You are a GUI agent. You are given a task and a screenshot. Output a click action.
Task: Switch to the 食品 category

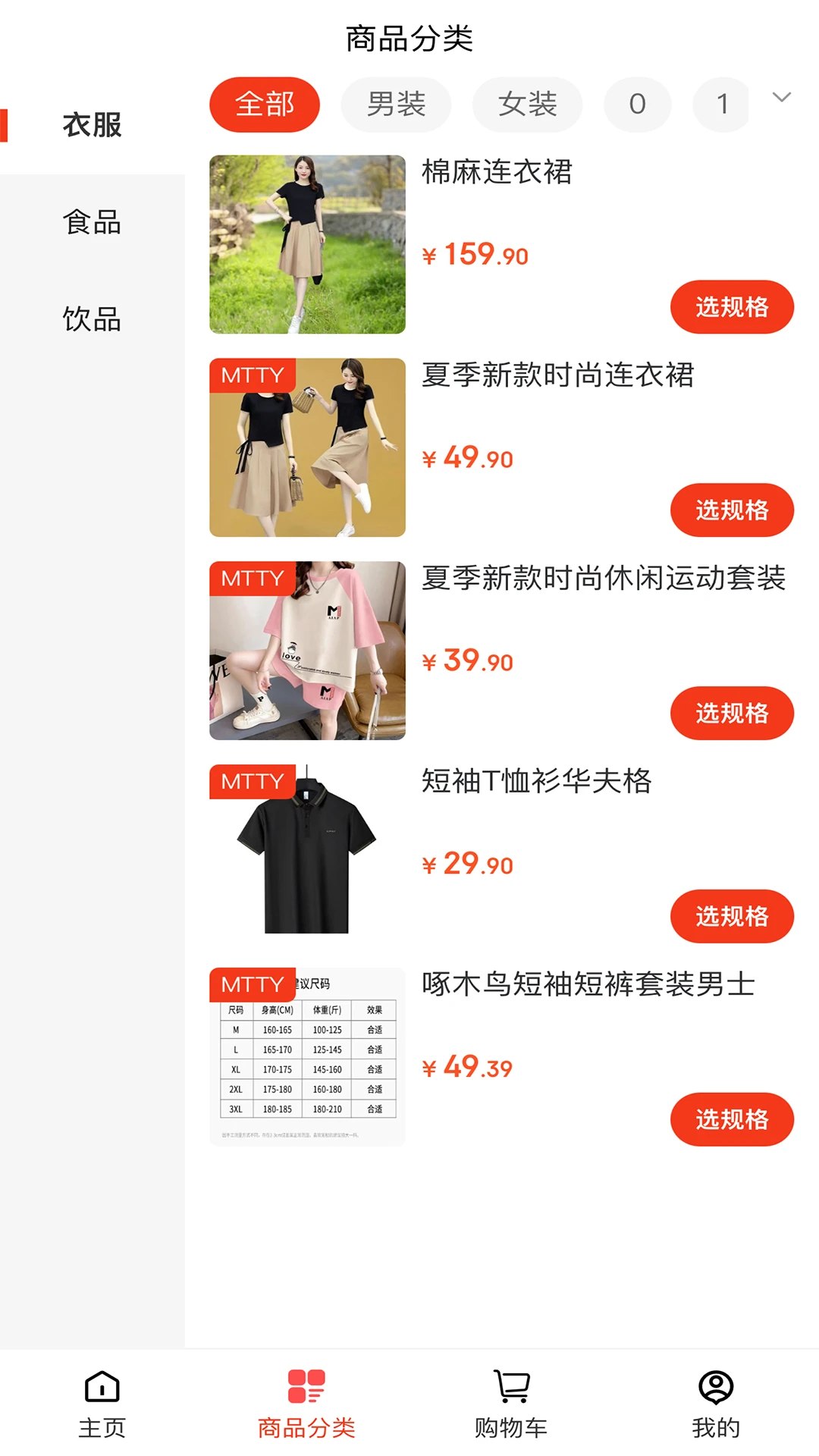coord(92,223)
